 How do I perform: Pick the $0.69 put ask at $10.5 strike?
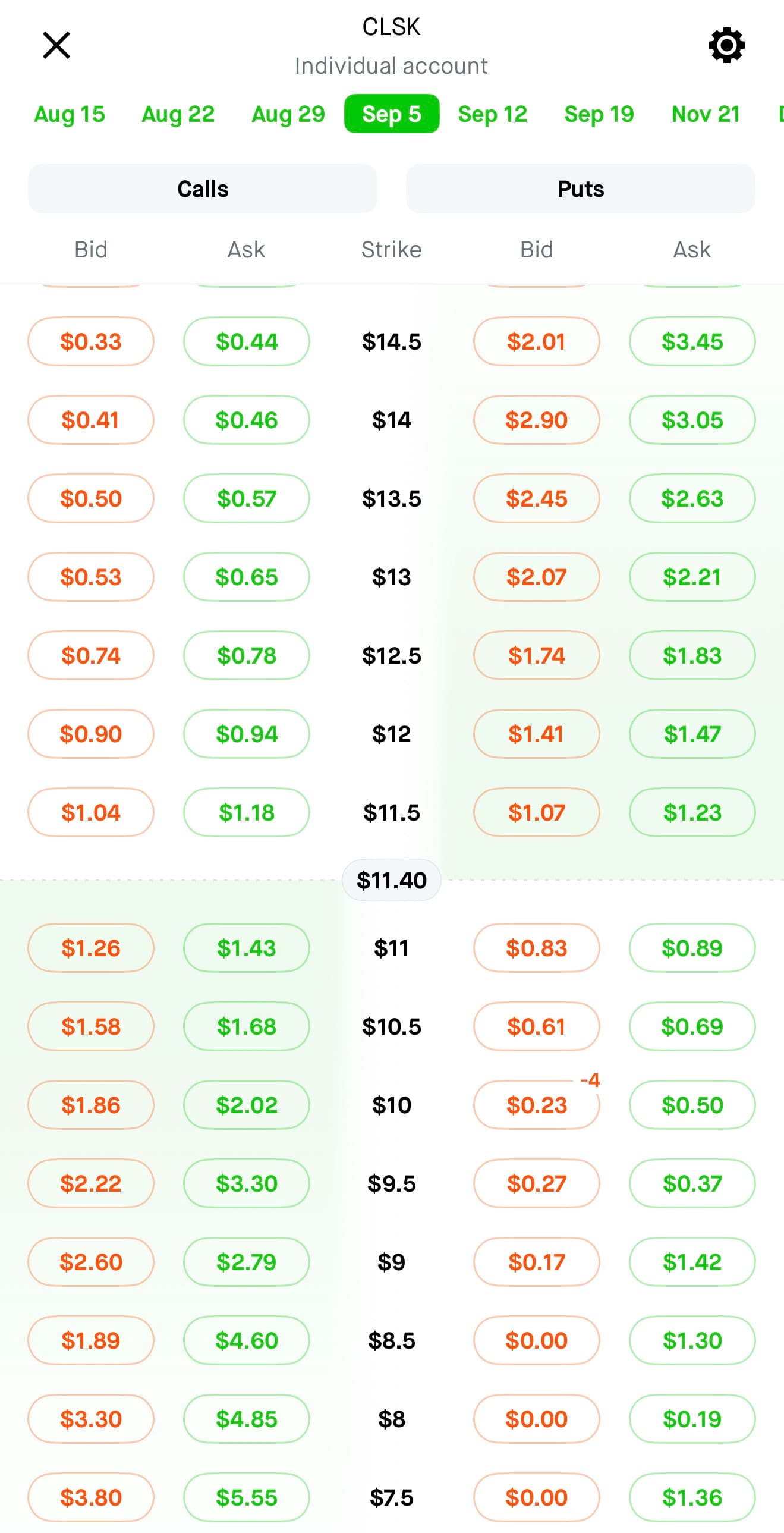(x=692, y=1026)
